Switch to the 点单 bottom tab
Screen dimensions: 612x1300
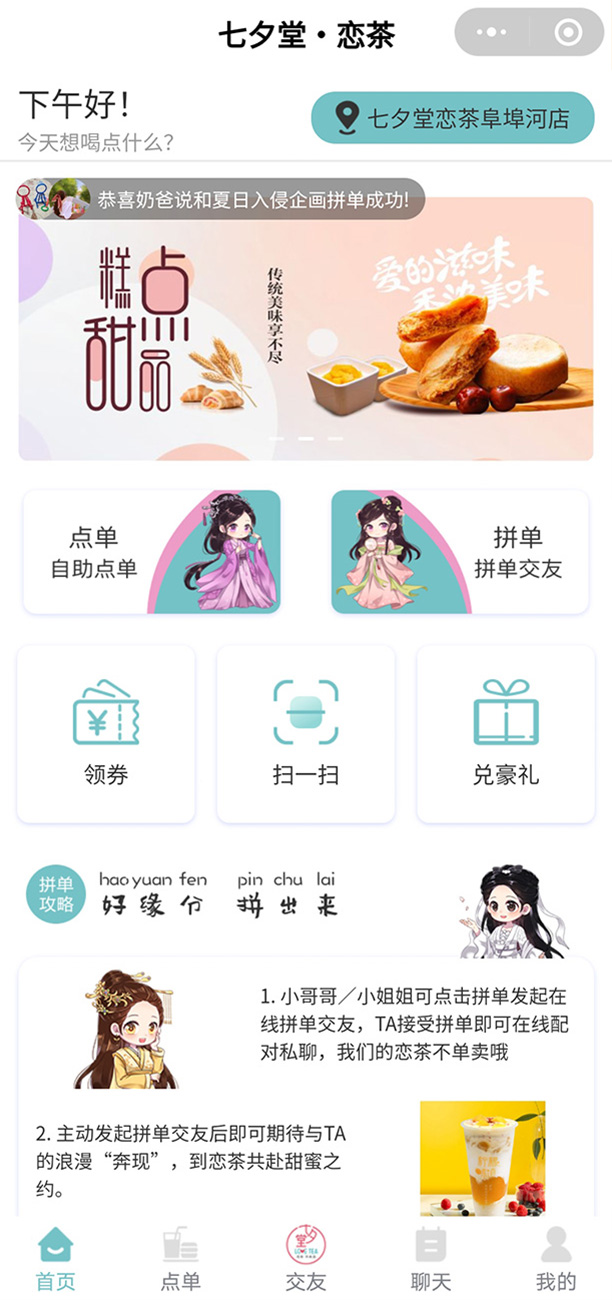[181, 1259]
